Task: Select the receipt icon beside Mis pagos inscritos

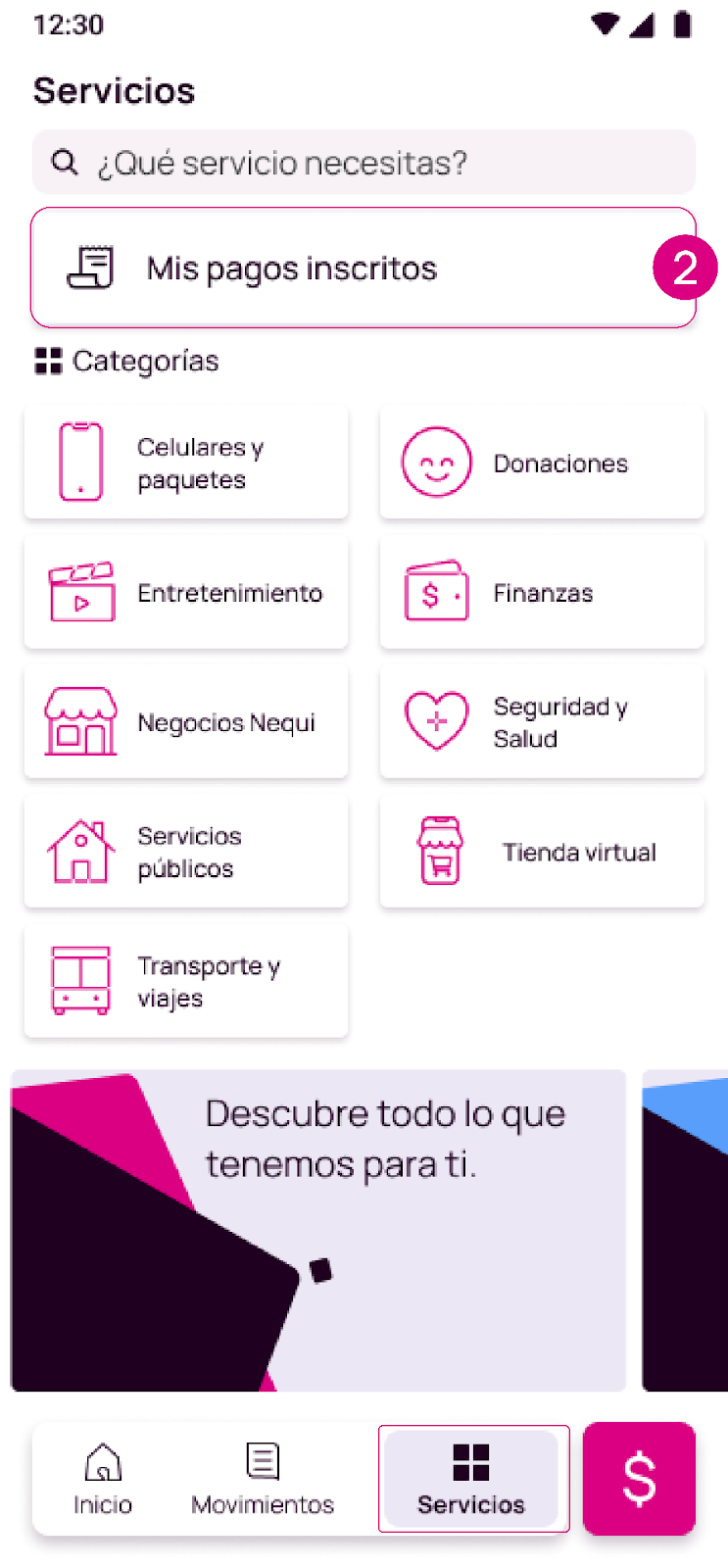Action: [x=91, y=267]
